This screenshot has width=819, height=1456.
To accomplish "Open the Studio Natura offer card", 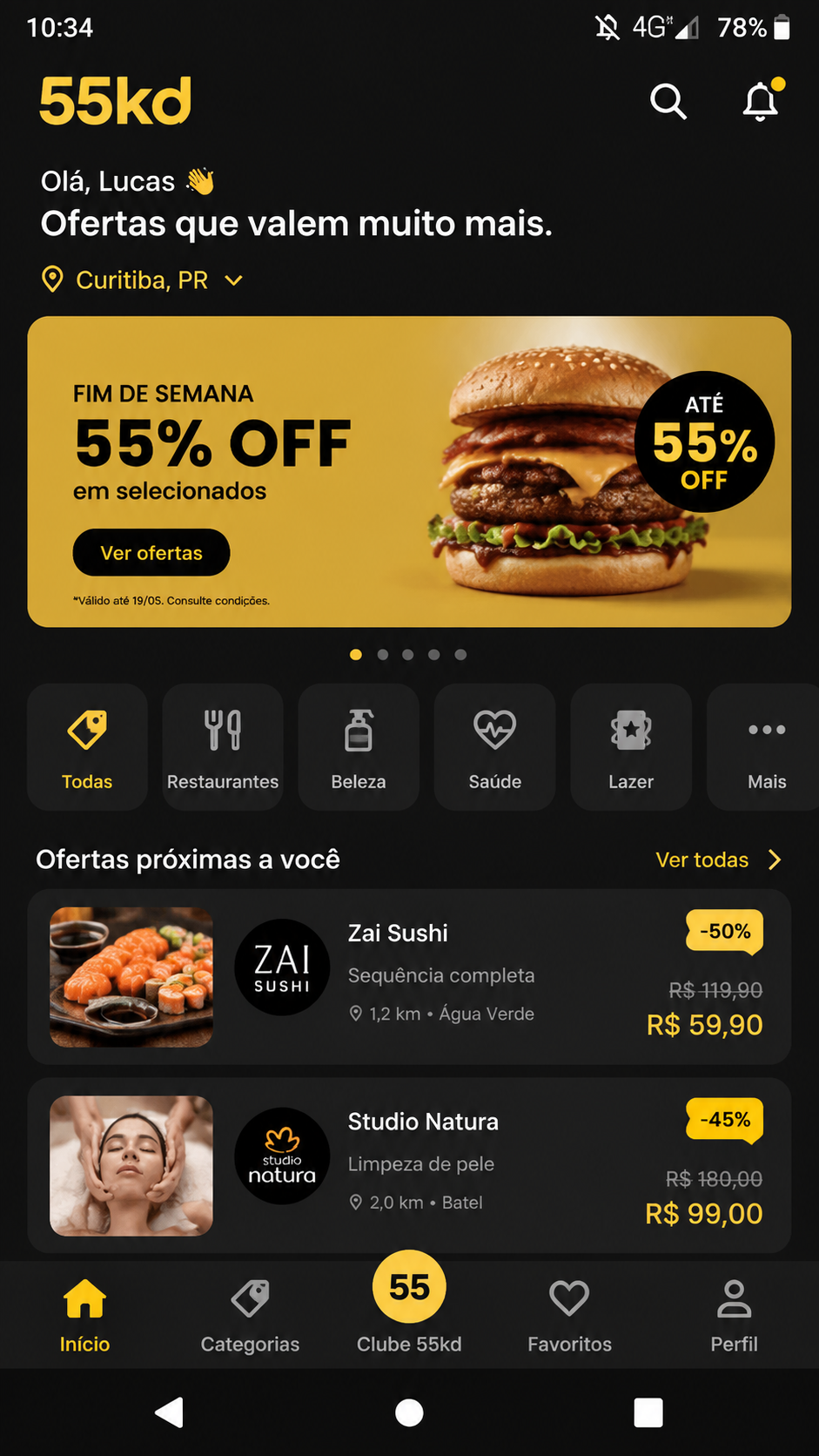I will (x=409, y=1165).
